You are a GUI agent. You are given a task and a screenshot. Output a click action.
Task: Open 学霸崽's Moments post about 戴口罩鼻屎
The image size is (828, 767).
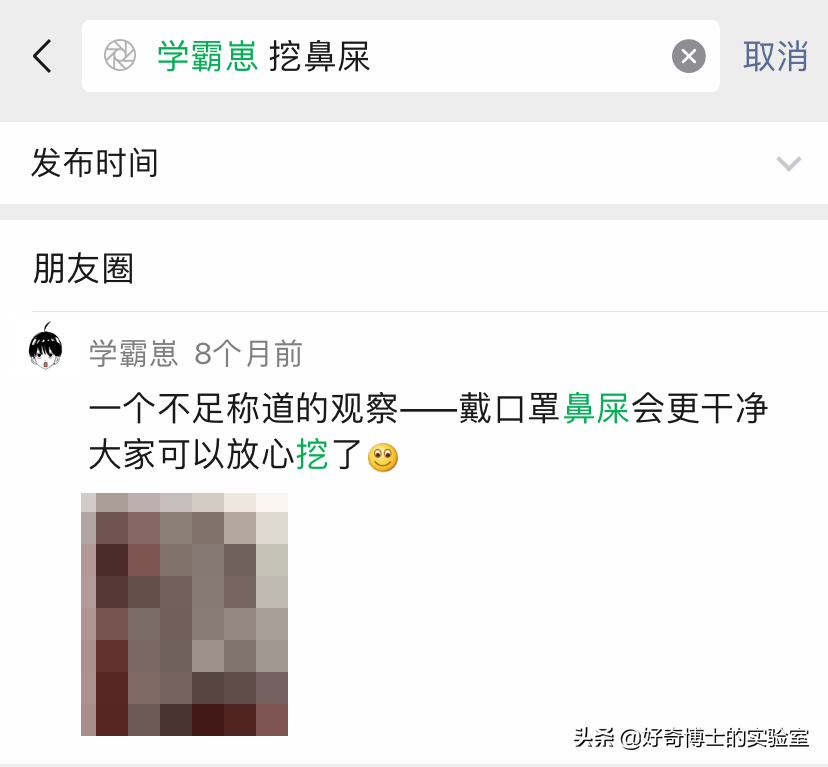pyautogui.click(x=428, y=431)
